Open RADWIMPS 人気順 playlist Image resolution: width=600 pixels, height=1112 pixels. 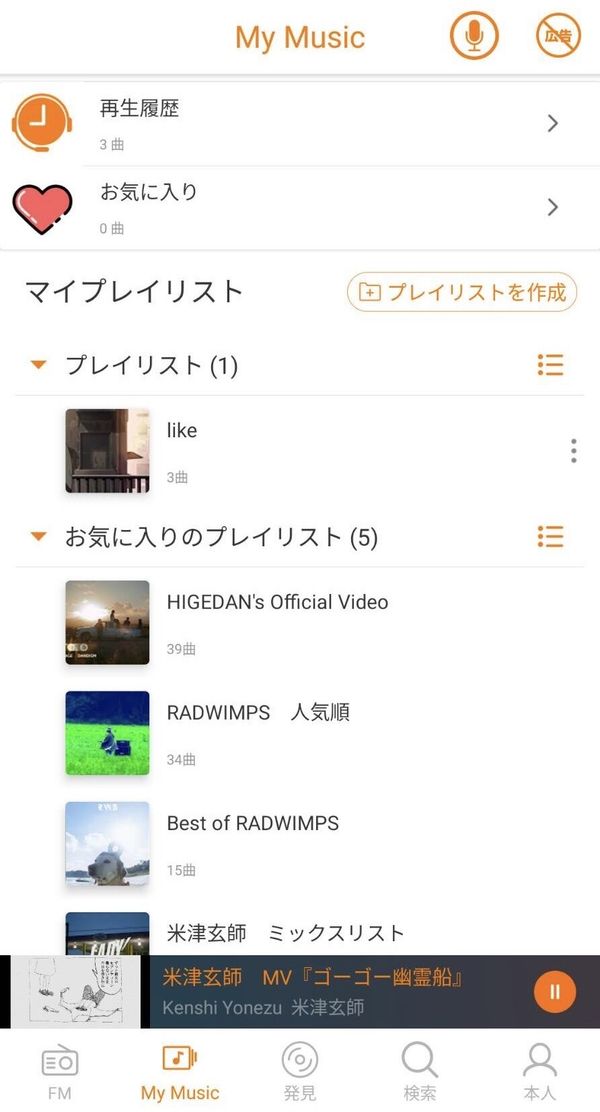click(300, 733)
